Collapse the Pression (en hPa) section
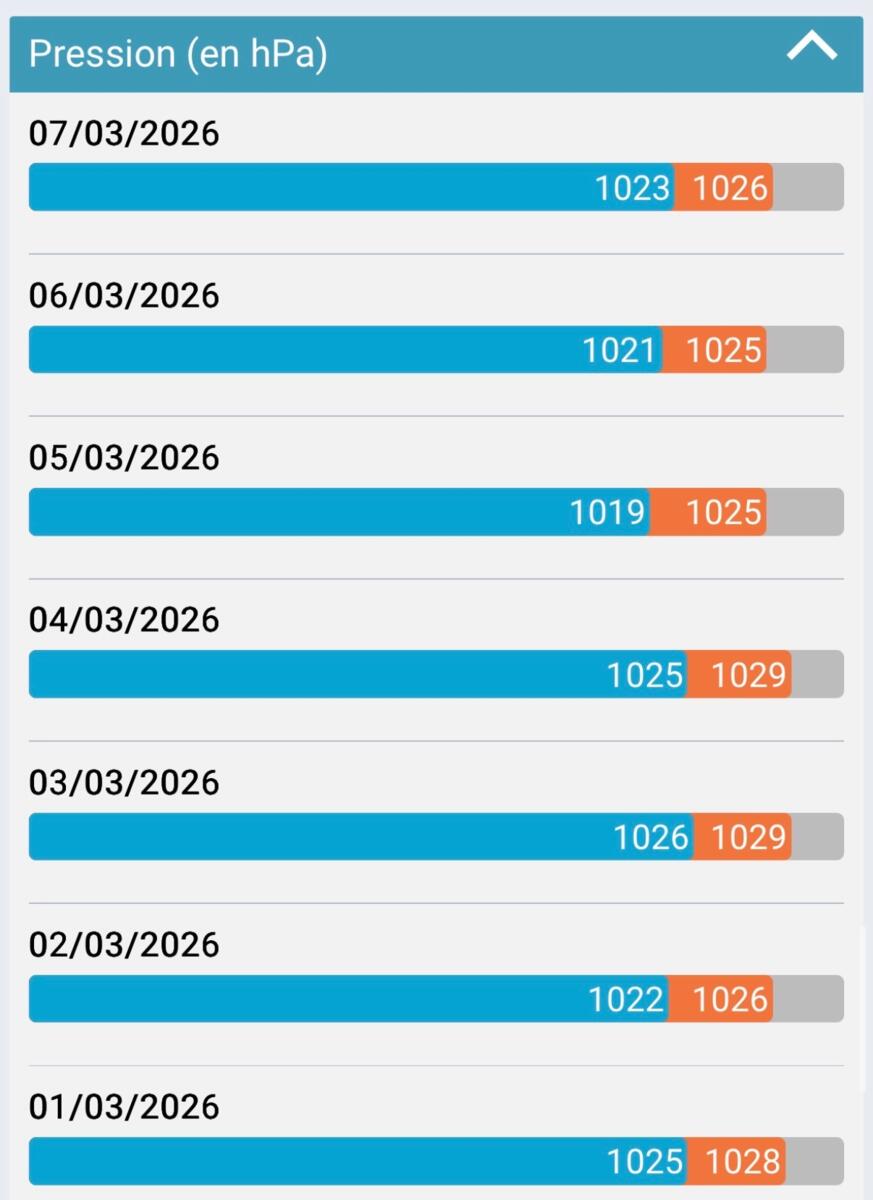This screenshot has height=1200, width=873. (811, 48)
